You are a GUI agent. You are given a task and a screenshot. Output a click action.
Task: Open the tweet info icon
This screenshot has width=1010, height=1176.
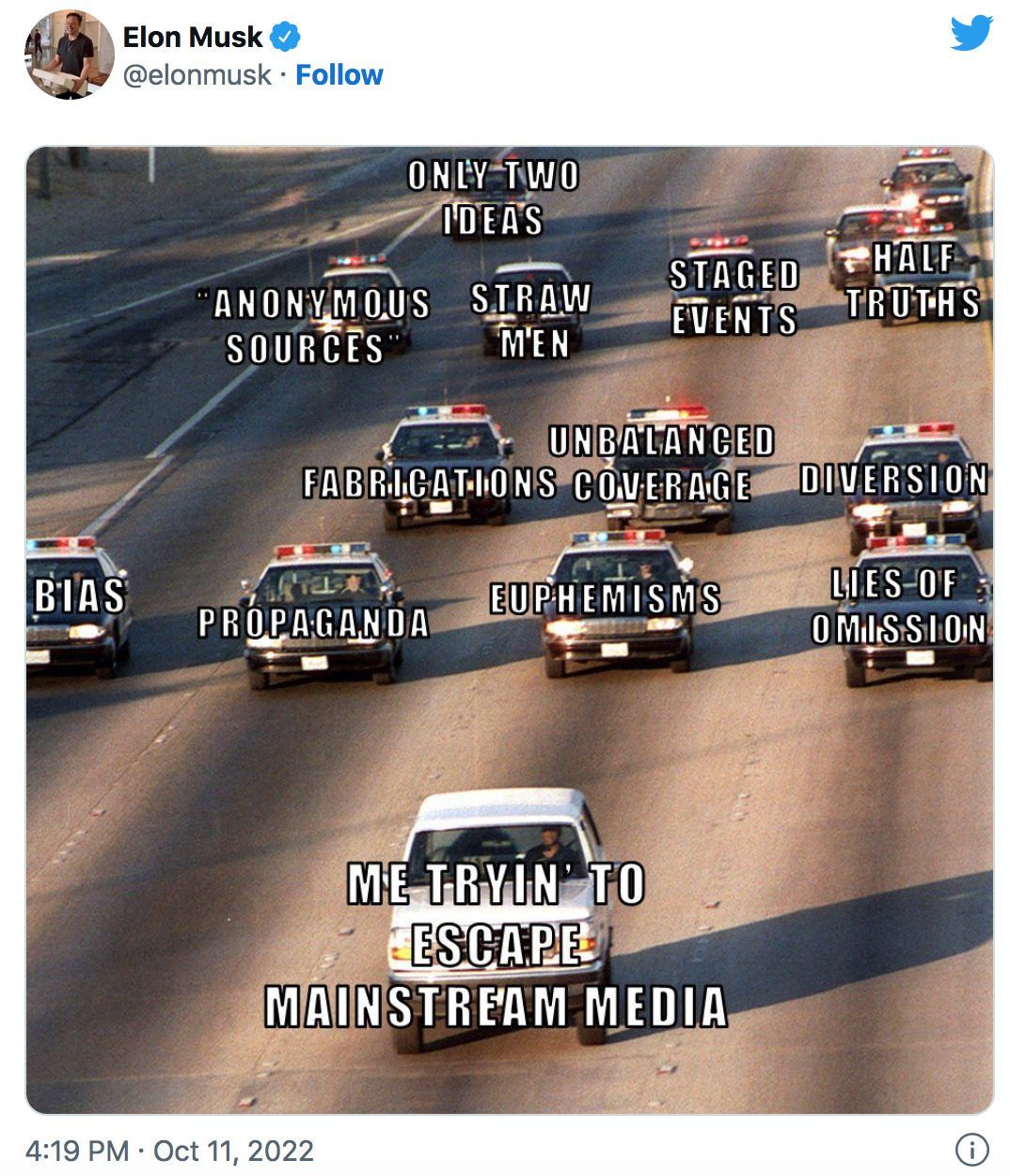pos(971,1150)
